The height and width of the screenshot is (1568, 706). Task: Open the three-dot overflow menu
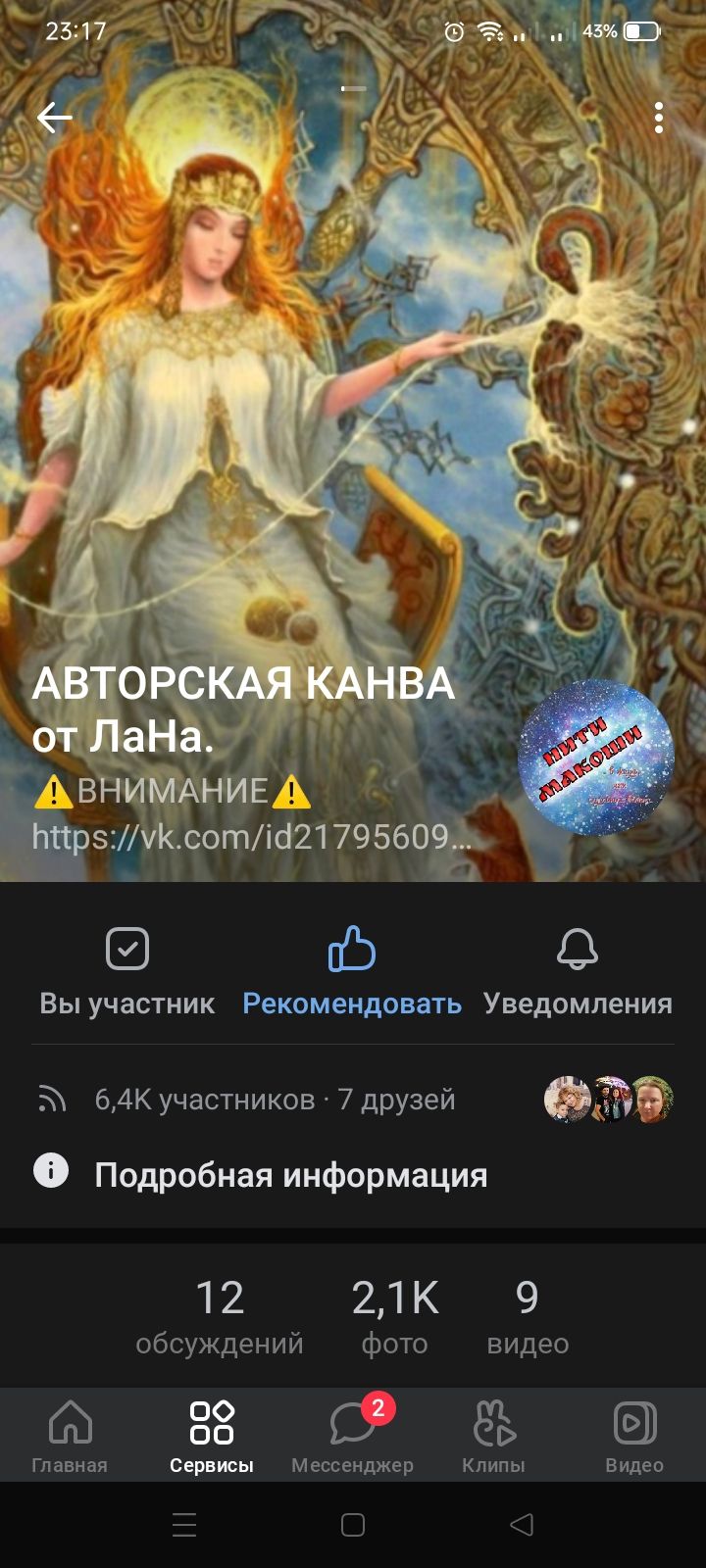[x=659, y=119]
